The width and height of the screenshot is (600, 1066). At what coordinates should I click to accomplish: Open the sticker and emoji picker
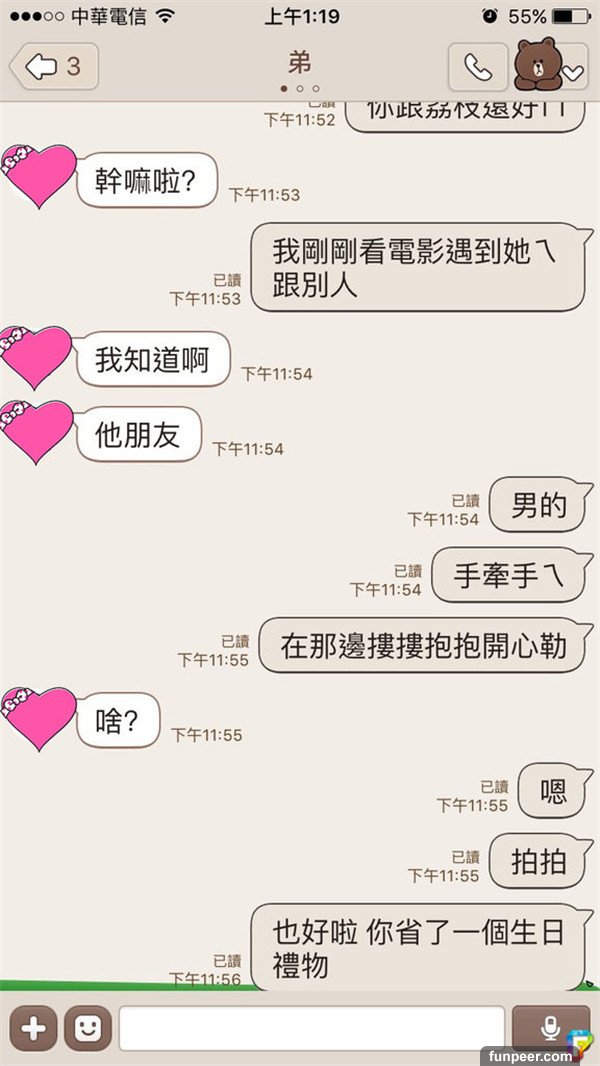88,1029
